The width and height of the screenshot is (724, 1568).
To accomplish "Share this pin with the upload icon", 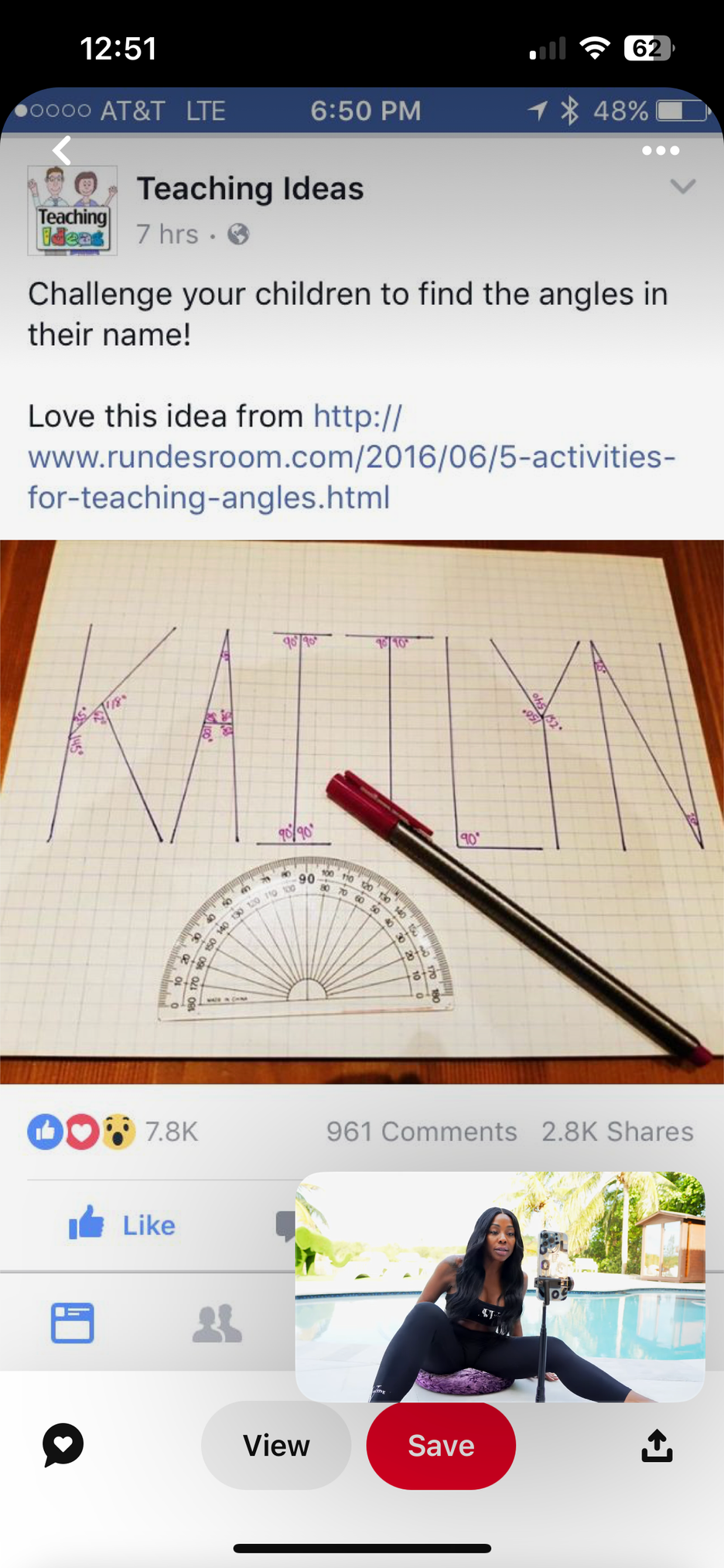I will pos(657,1446).
